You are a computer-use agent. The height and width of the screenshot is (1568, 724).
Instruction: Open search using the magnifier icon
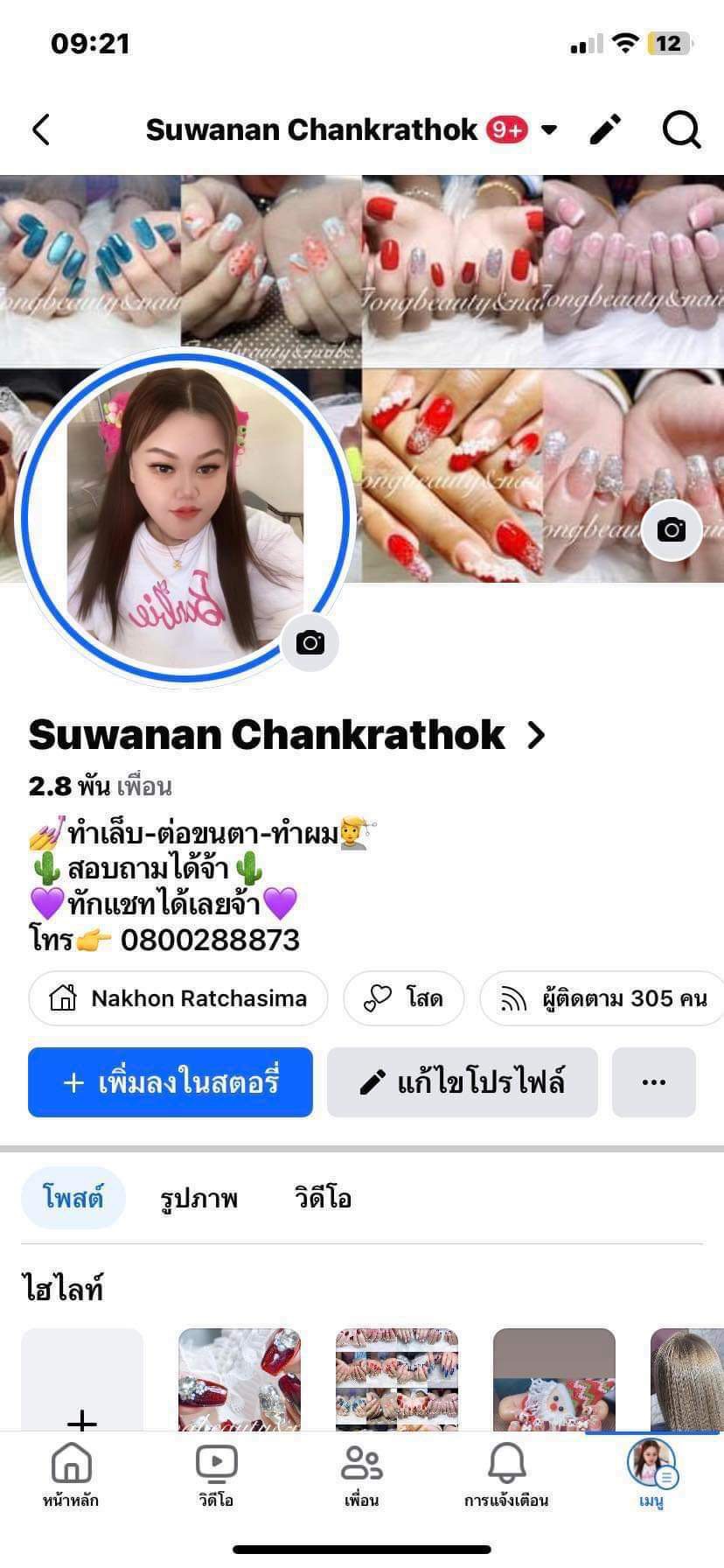coord(681,130)
